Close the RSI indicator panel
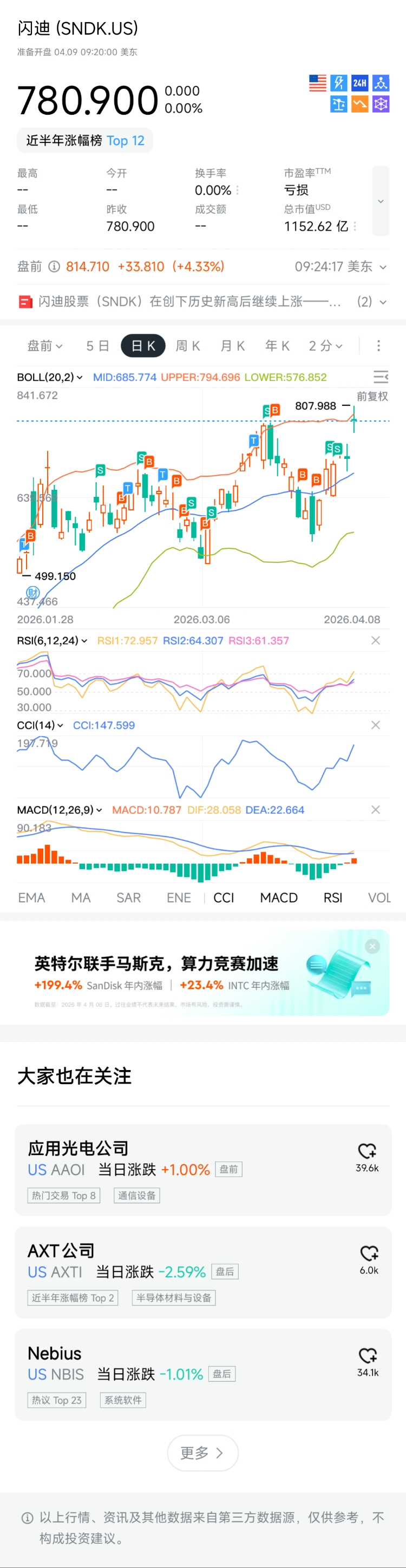This screenshot has width=406, height=1568. tap(376, 640)
